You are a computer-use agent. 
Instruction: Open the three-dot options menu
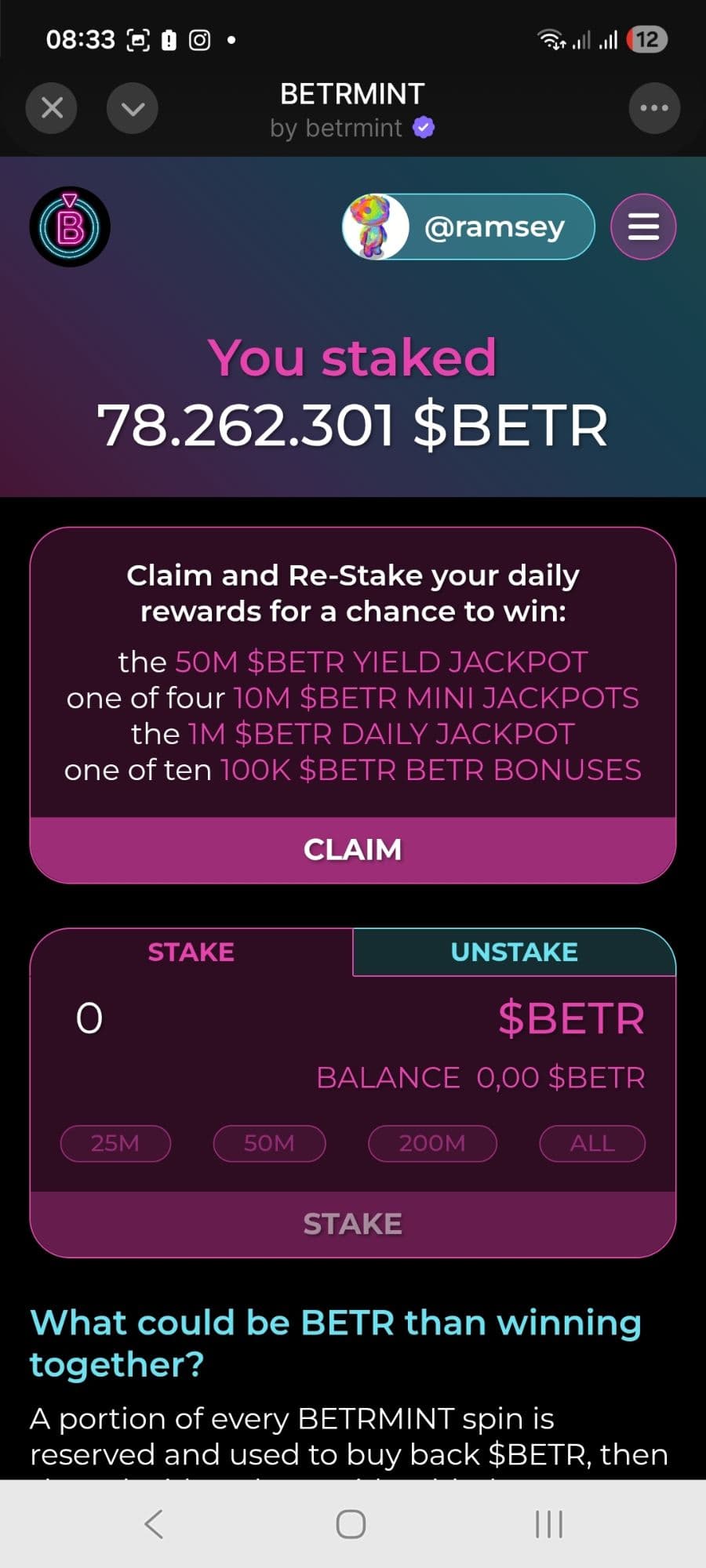point(653,108)
